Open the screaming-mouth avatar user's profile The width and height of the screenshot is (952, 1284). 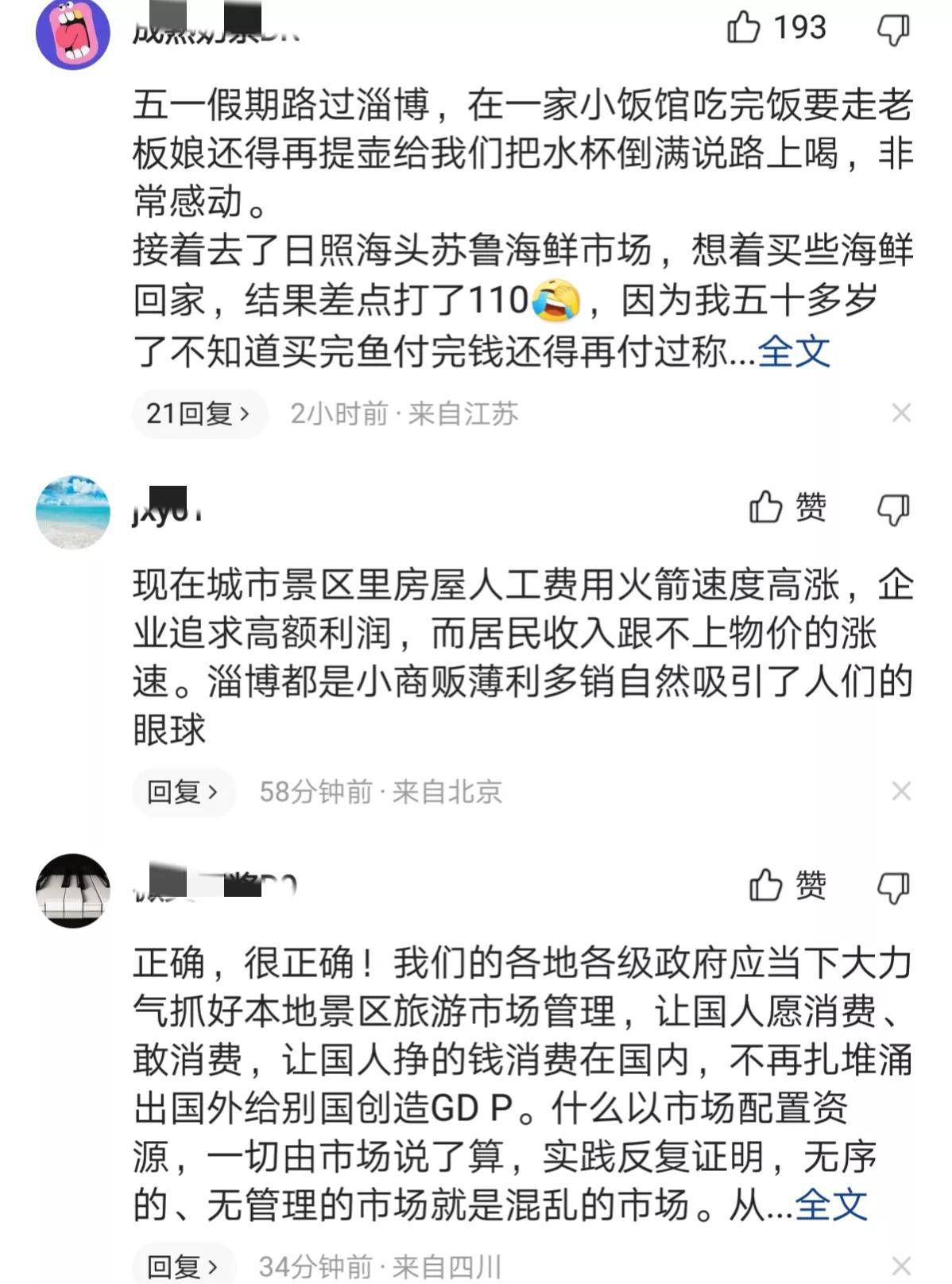pyautogui.click(x=73, y=33)
